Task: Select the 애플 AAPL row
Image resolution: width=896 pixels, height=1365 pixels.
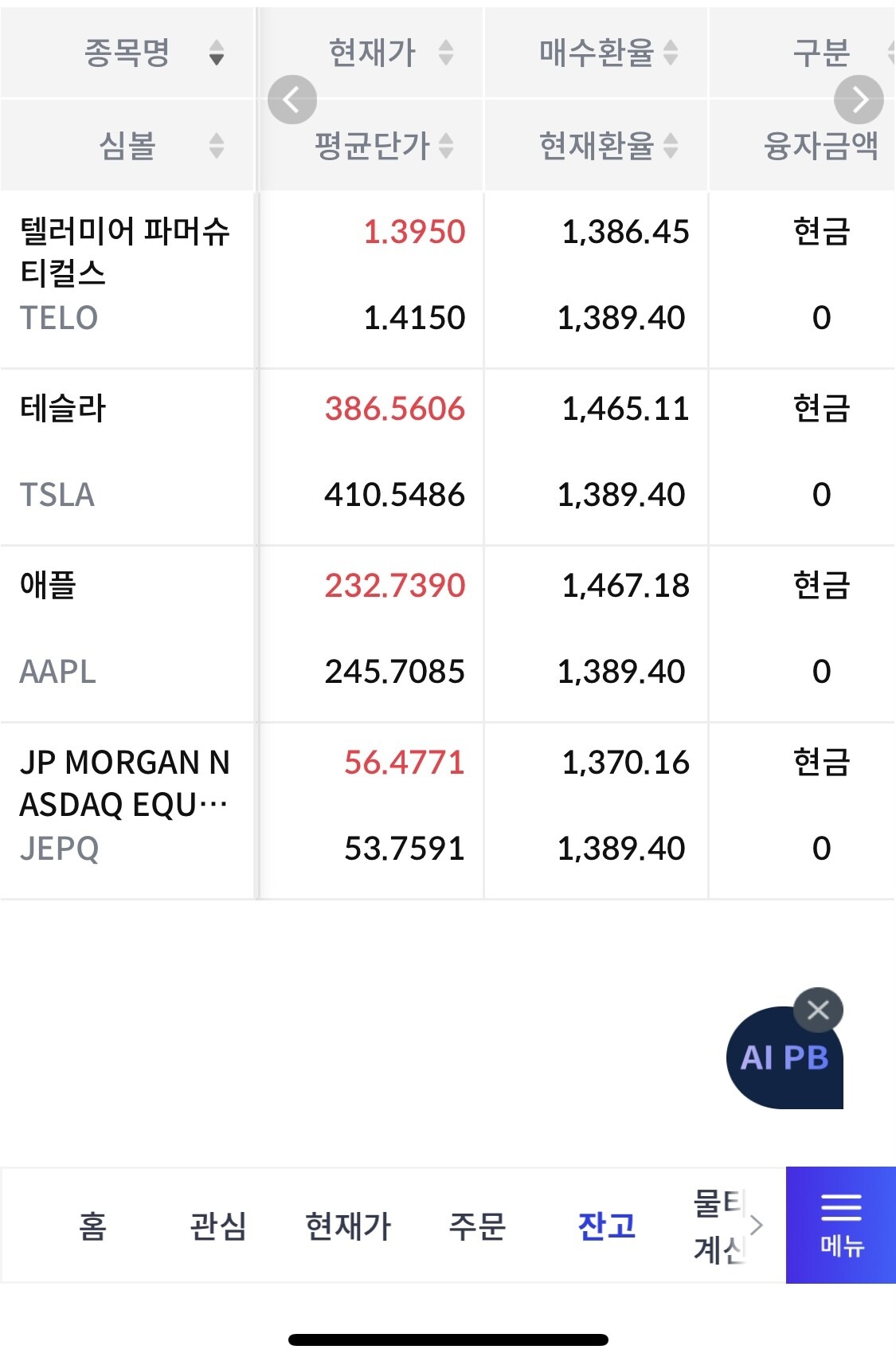Action: click(125, 629)
